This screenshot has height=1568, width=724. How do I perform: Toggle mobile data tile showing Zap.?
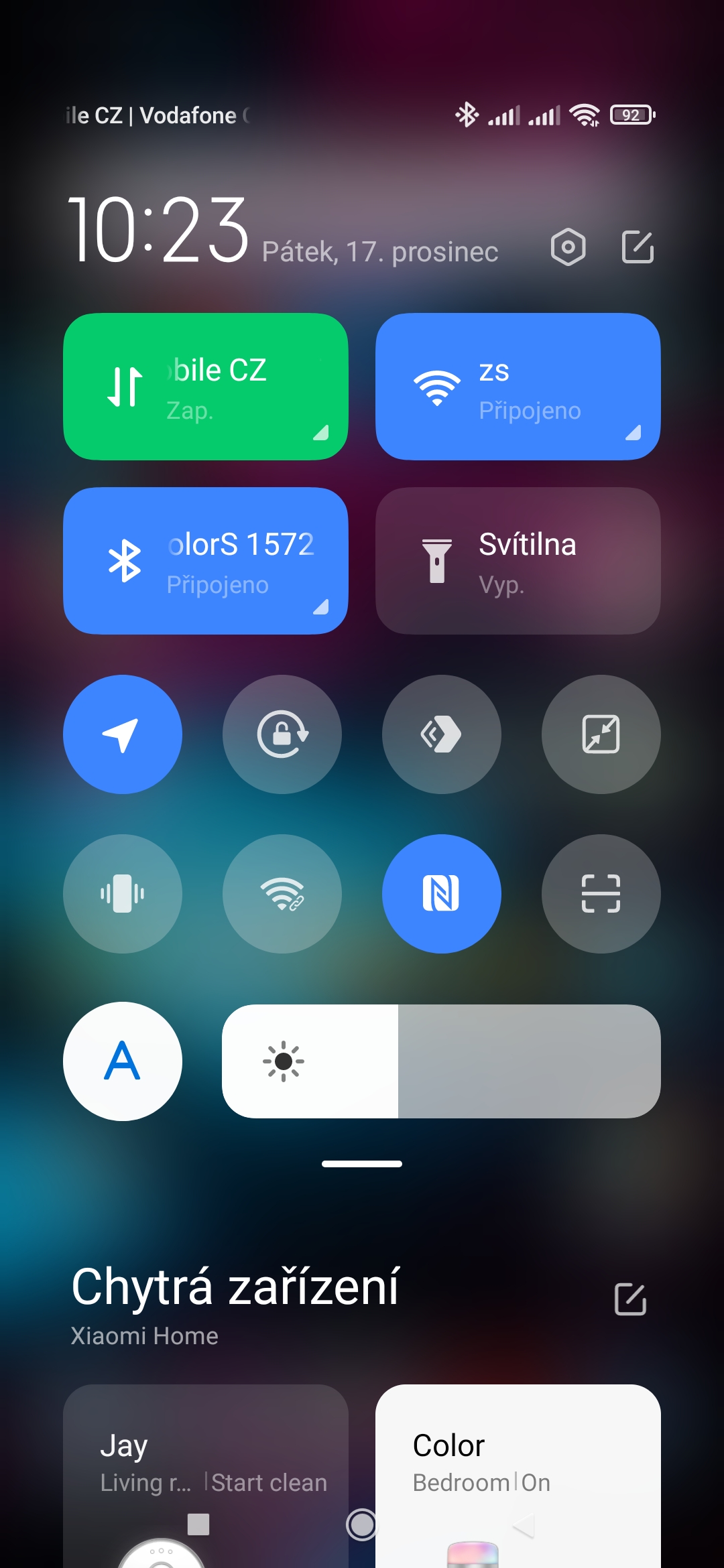pos(205,387)
